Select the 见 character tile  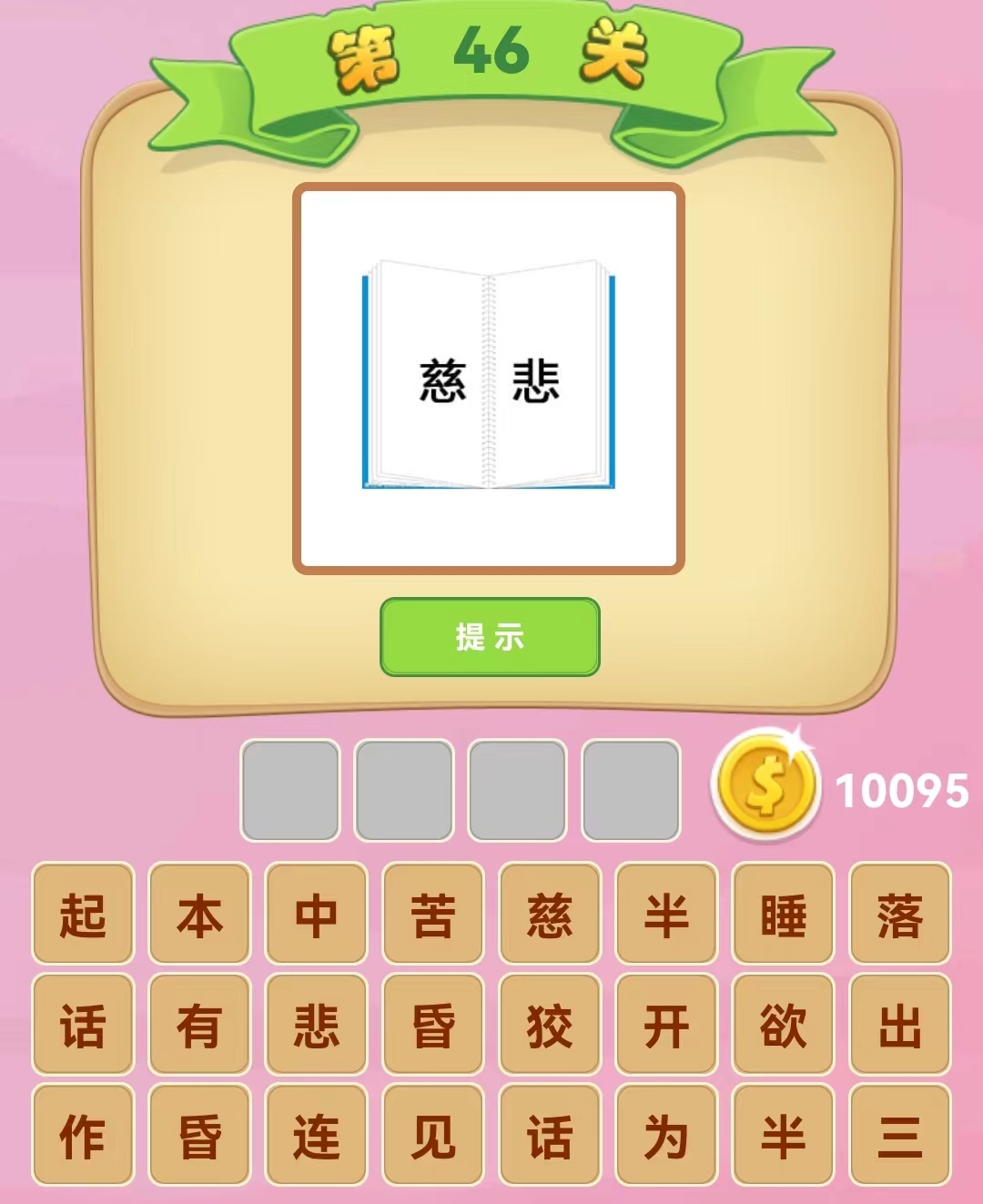432,1136
